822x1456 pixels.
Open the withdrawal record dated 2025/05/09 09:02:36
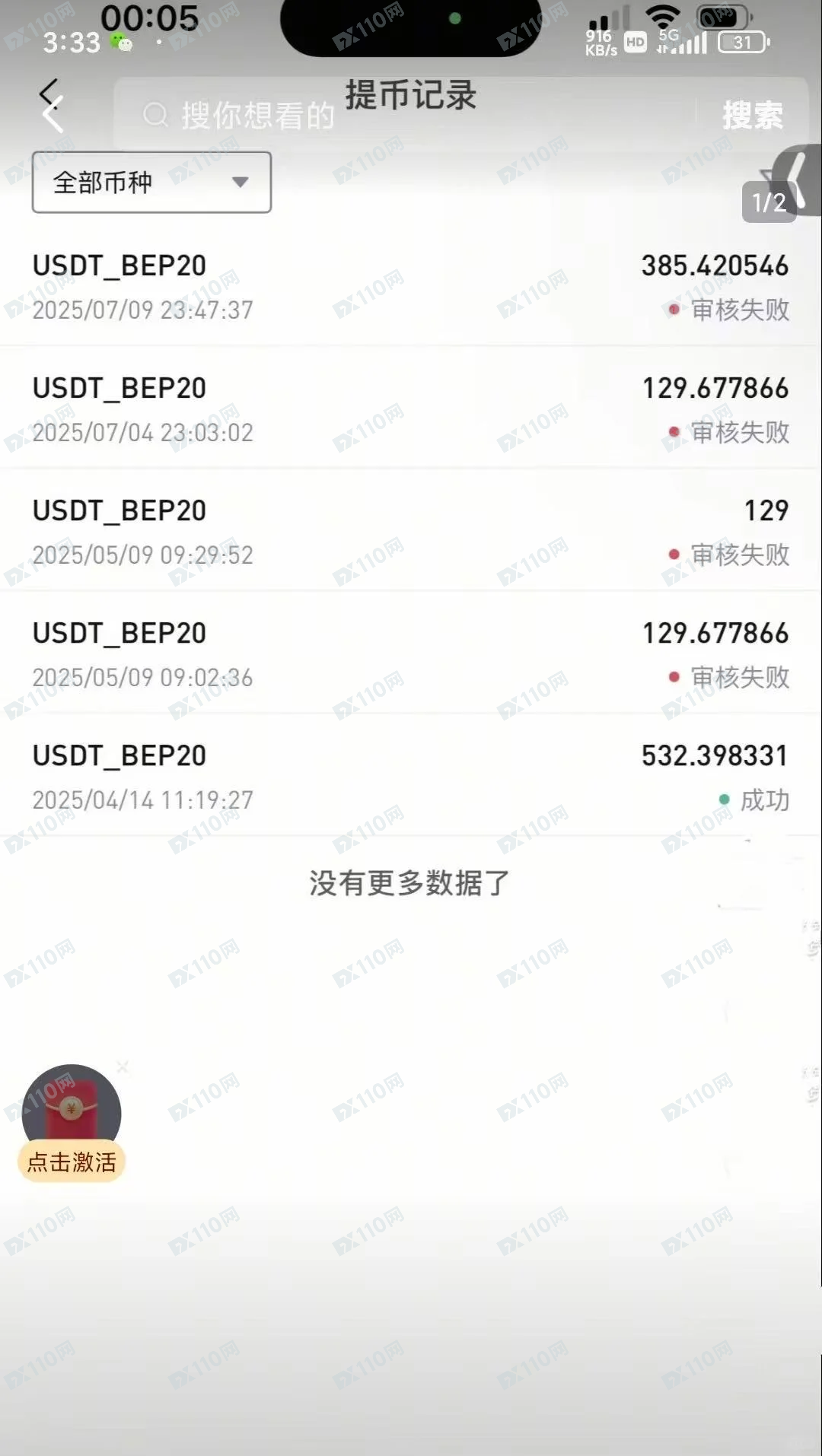411,654
